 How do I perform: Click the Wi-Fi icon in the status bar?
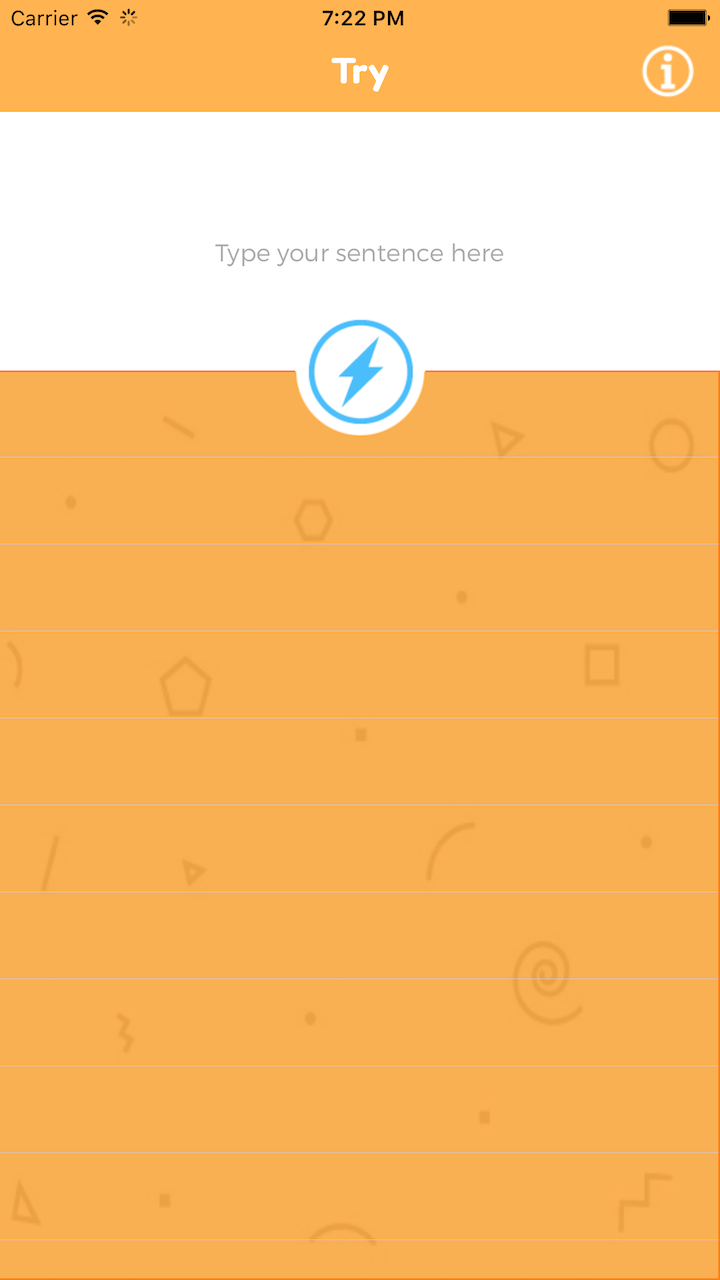[96, 17]
